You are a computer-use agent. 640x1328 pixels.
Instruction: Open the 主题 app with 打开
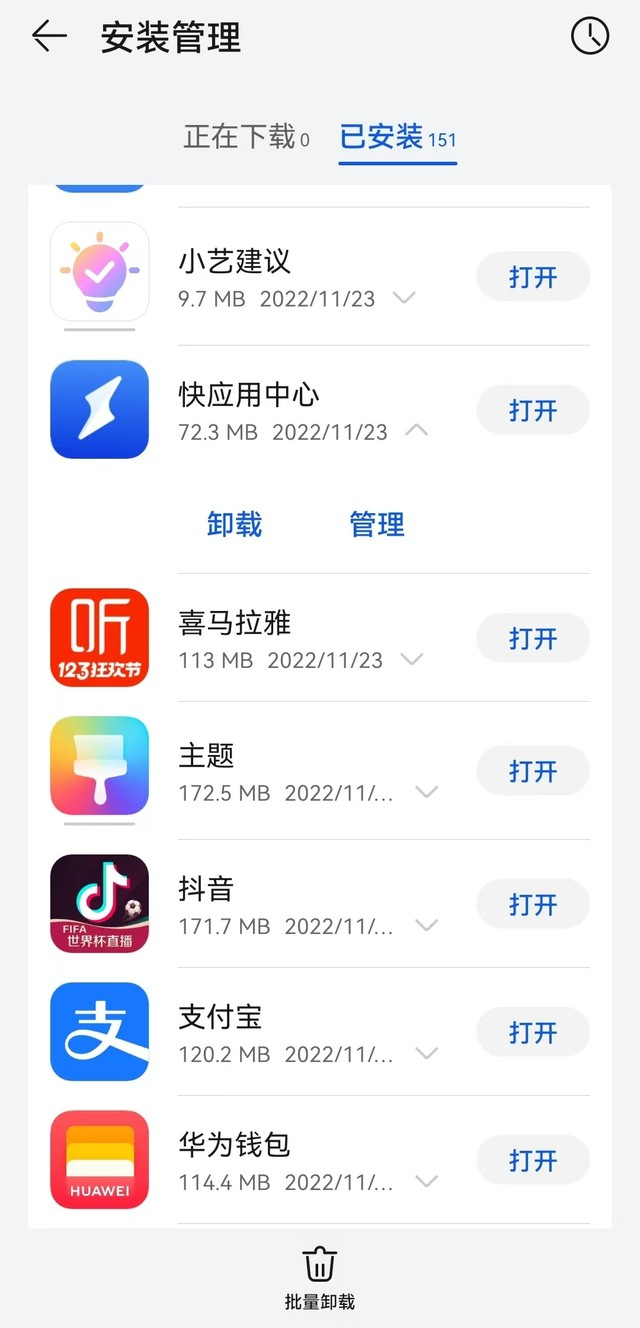coord(533,771)
